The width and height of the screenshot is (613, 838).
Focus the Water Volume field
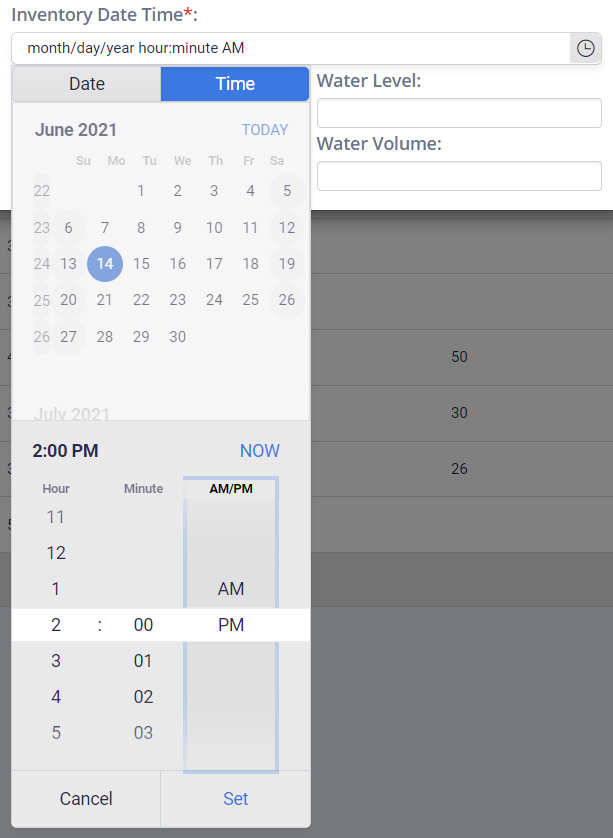coord(459,176)
